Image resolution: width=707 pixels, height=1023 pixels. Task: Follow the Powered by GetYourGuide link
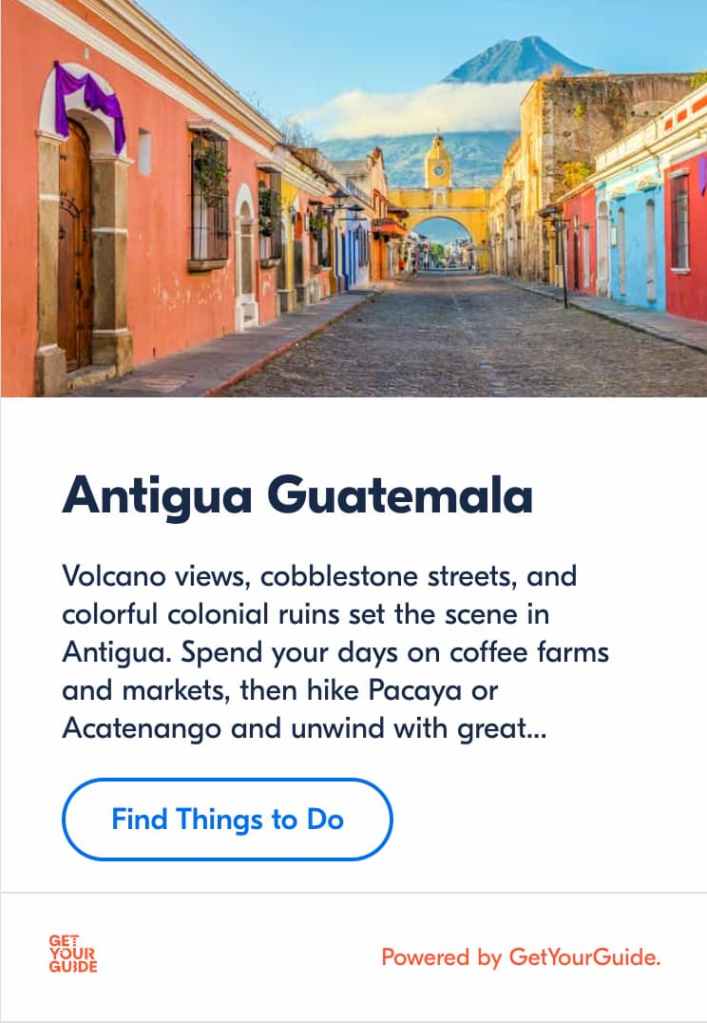[520, 957]
